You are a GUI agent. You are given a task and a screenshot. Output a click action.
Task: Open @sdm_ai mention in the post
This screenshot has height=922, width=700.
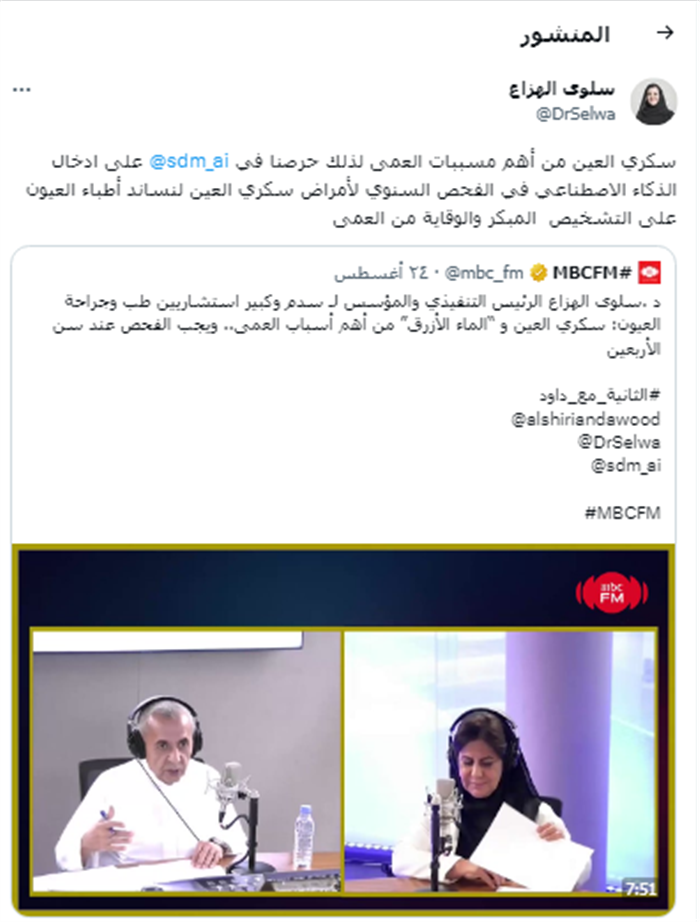coord(190,161)
